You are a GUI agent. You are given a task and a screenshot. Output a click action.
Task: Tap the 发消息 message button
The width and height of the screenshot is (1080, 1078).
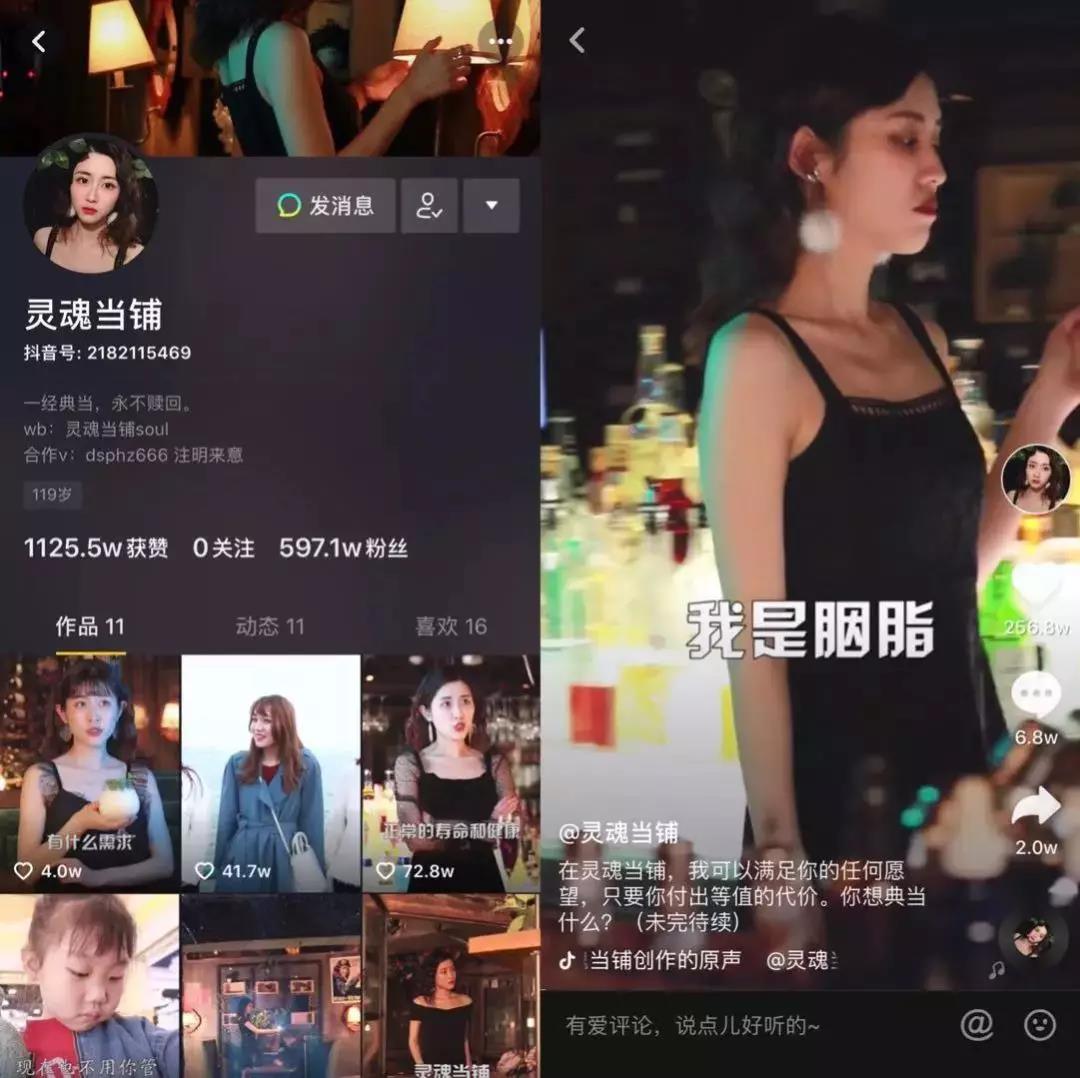pyautogui.click(x=326, y=206)
